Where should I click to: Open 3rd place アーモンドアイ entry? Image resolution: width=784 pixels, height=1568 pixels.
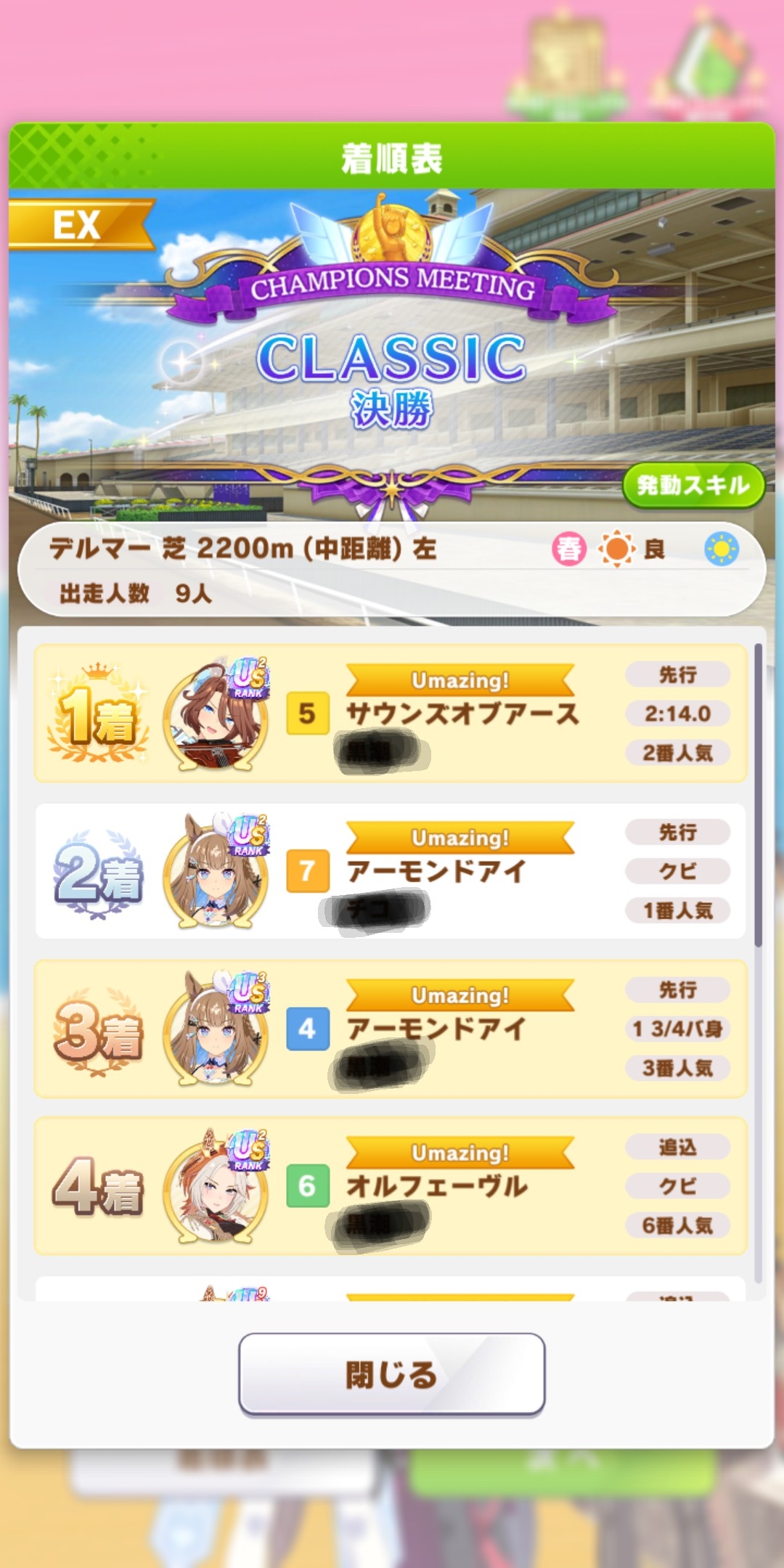pyautogui.click(x=391, y=1029)
